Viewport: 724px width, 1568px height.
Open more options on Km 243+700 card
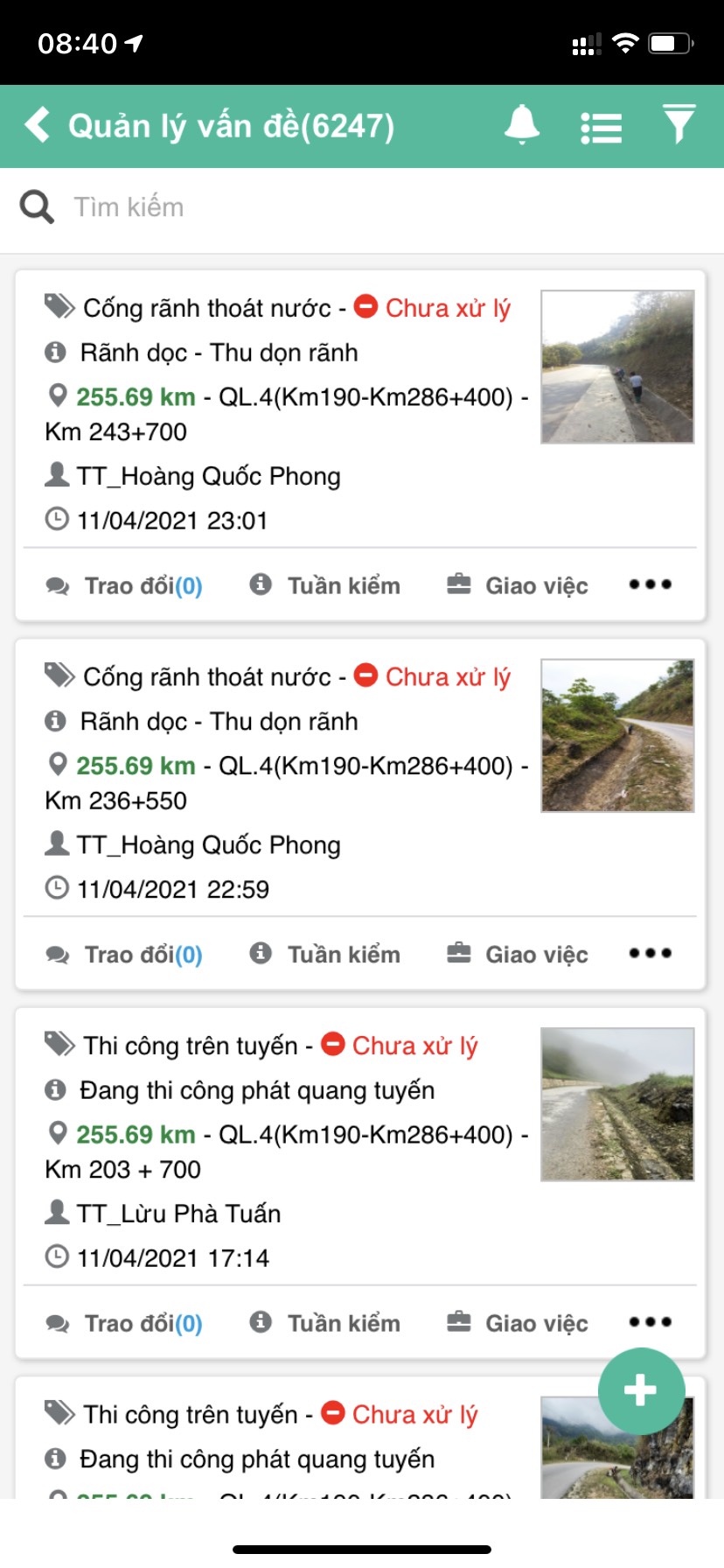pyautogui.click(x=651, y=584)
